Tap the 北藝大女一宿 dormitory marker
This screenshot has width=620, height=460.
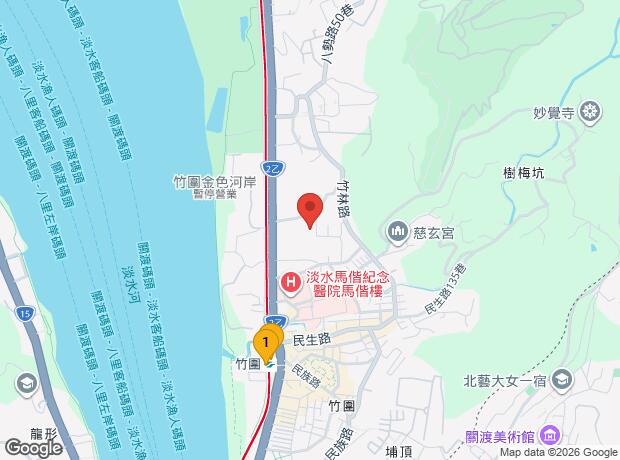[x=562, y=379]
